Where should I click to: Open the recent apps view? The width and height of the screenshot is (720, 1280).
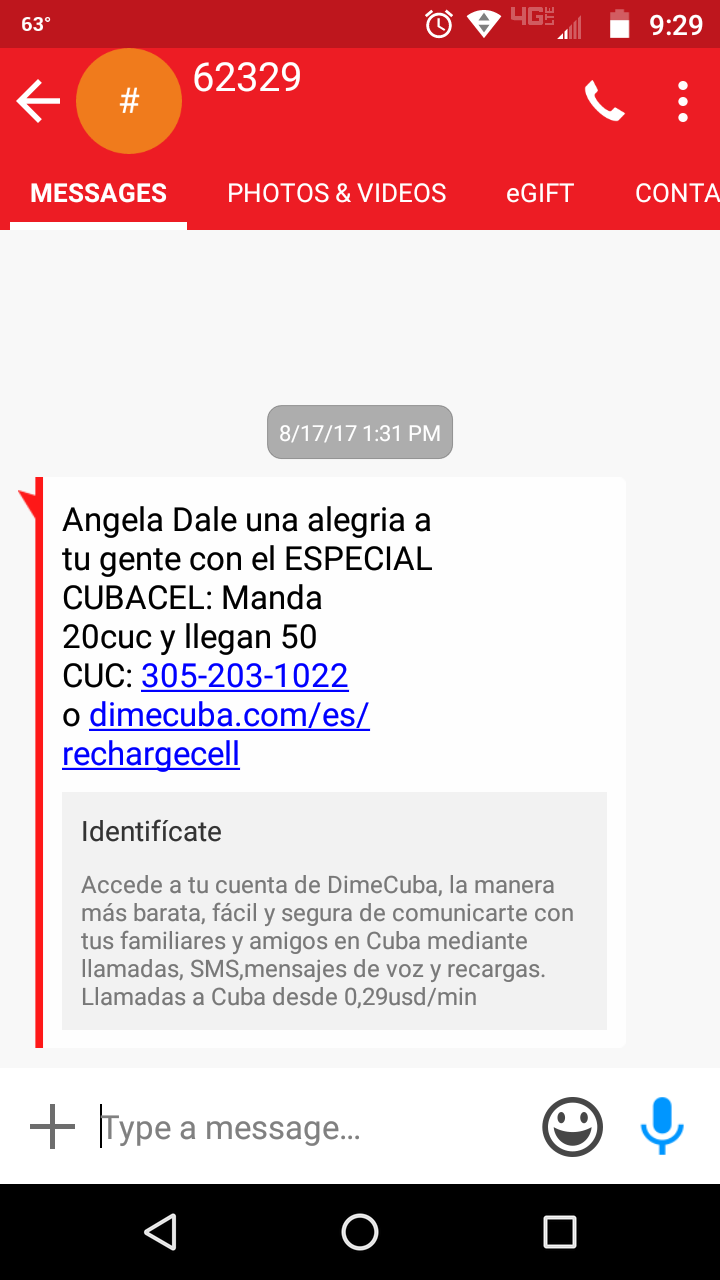560,1232
